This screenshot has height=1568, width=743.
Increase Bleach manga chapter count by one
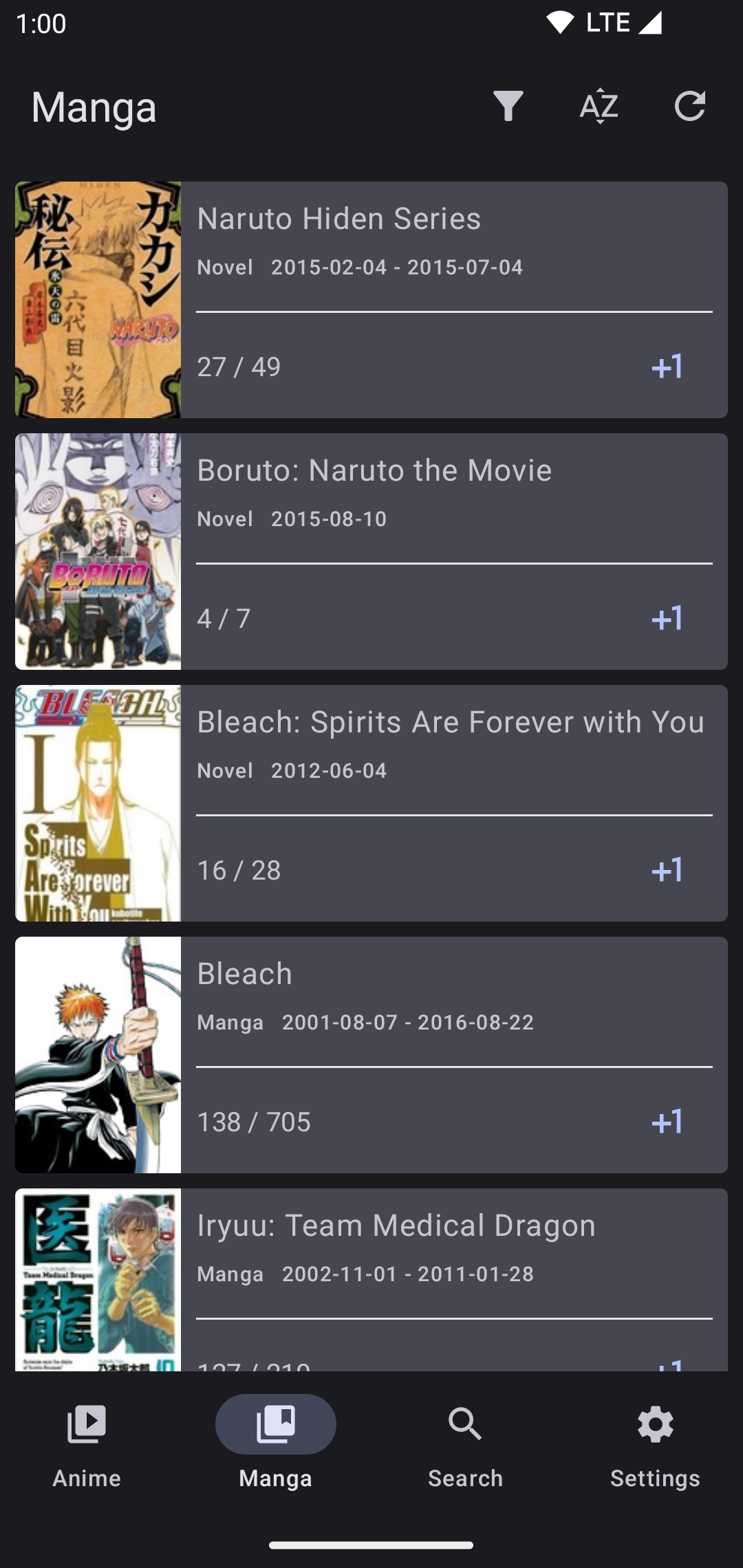pos(667,1122)
